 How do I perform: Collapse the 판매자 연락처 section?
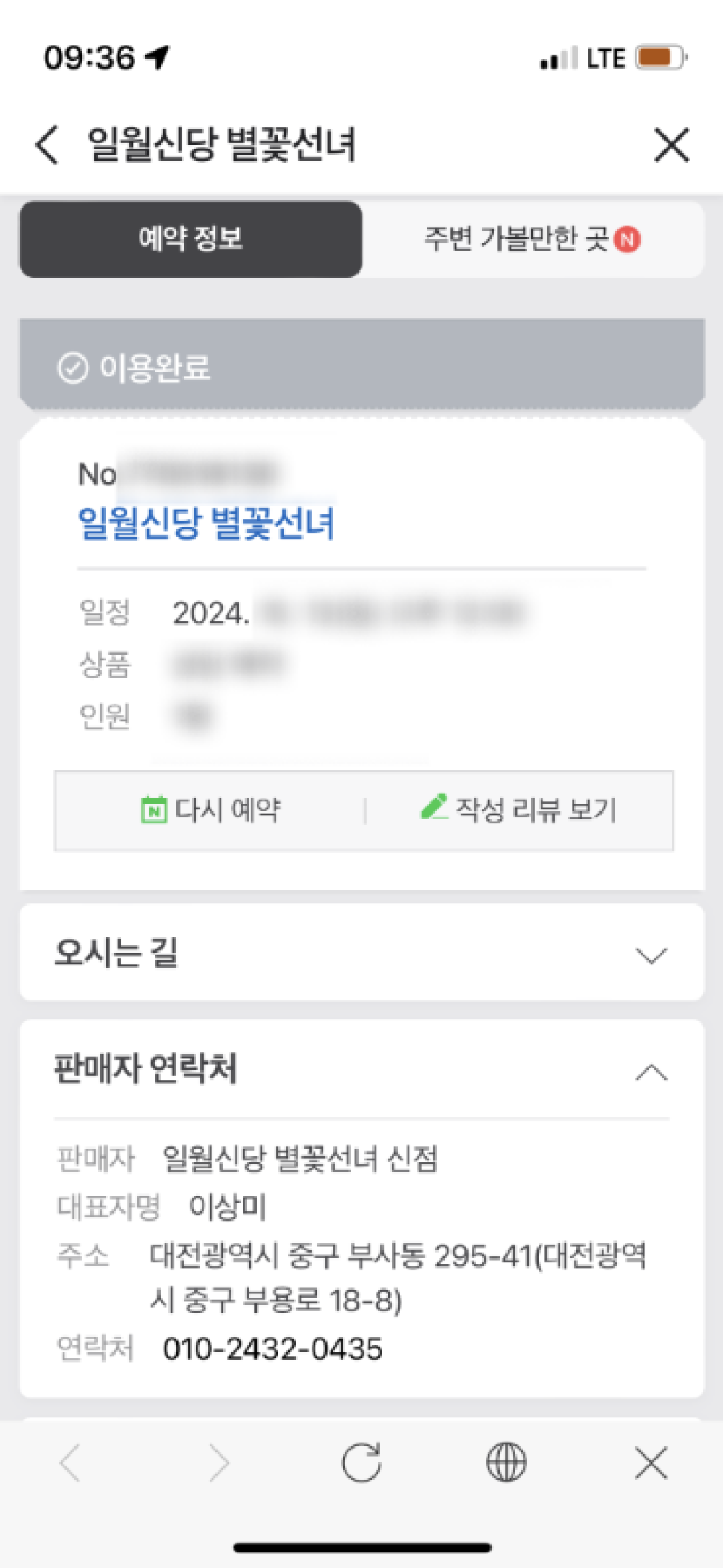[651, 1072]
